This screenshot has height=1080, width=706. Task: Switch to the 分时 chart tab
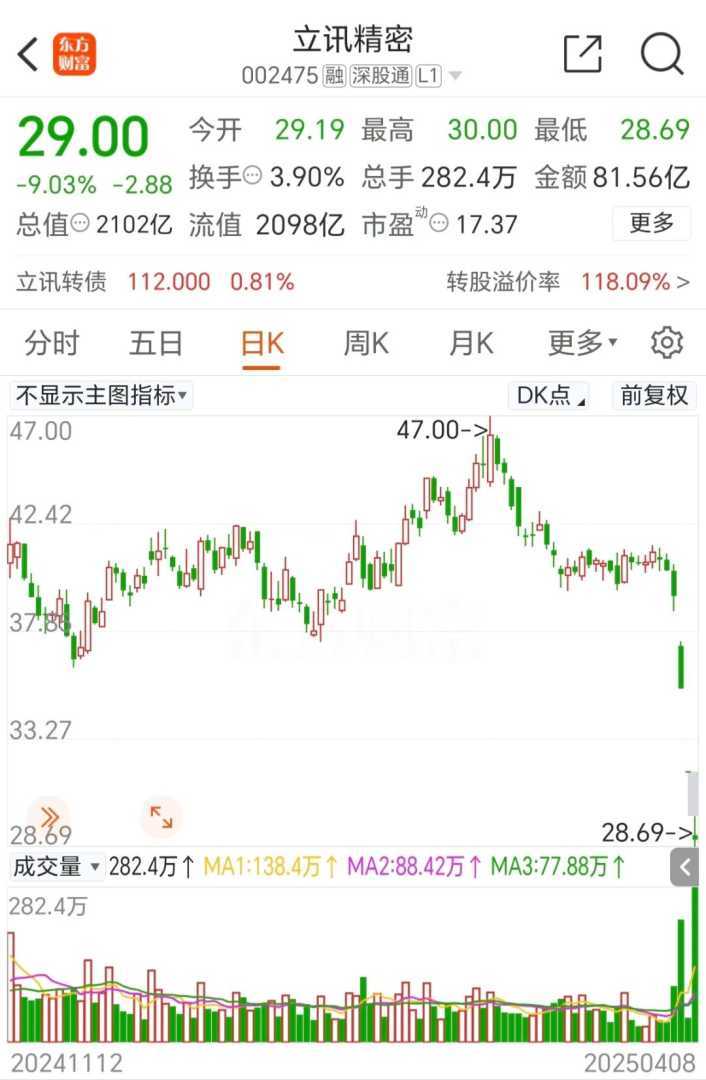point(52,343)
